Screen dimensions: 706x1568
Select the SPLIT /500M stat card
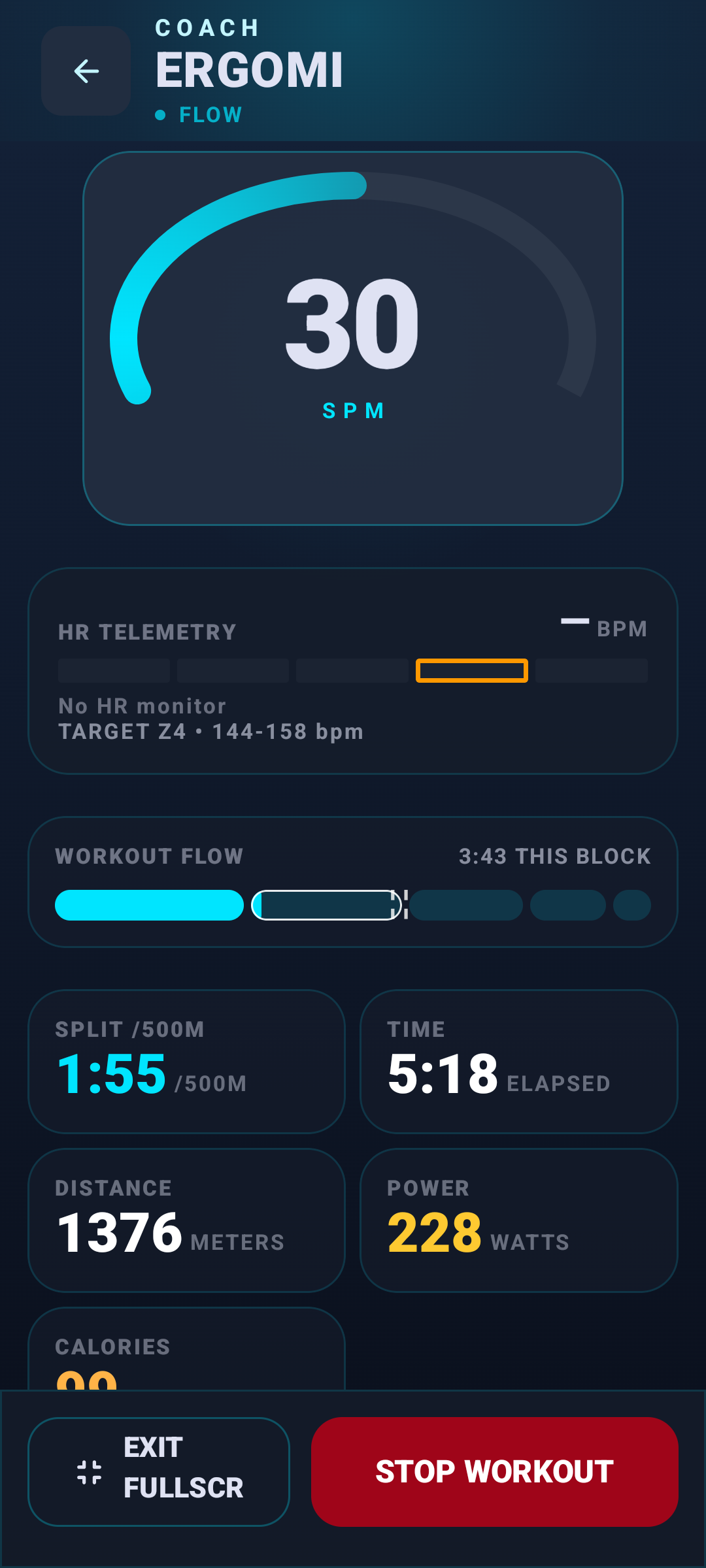point(187,1060)
